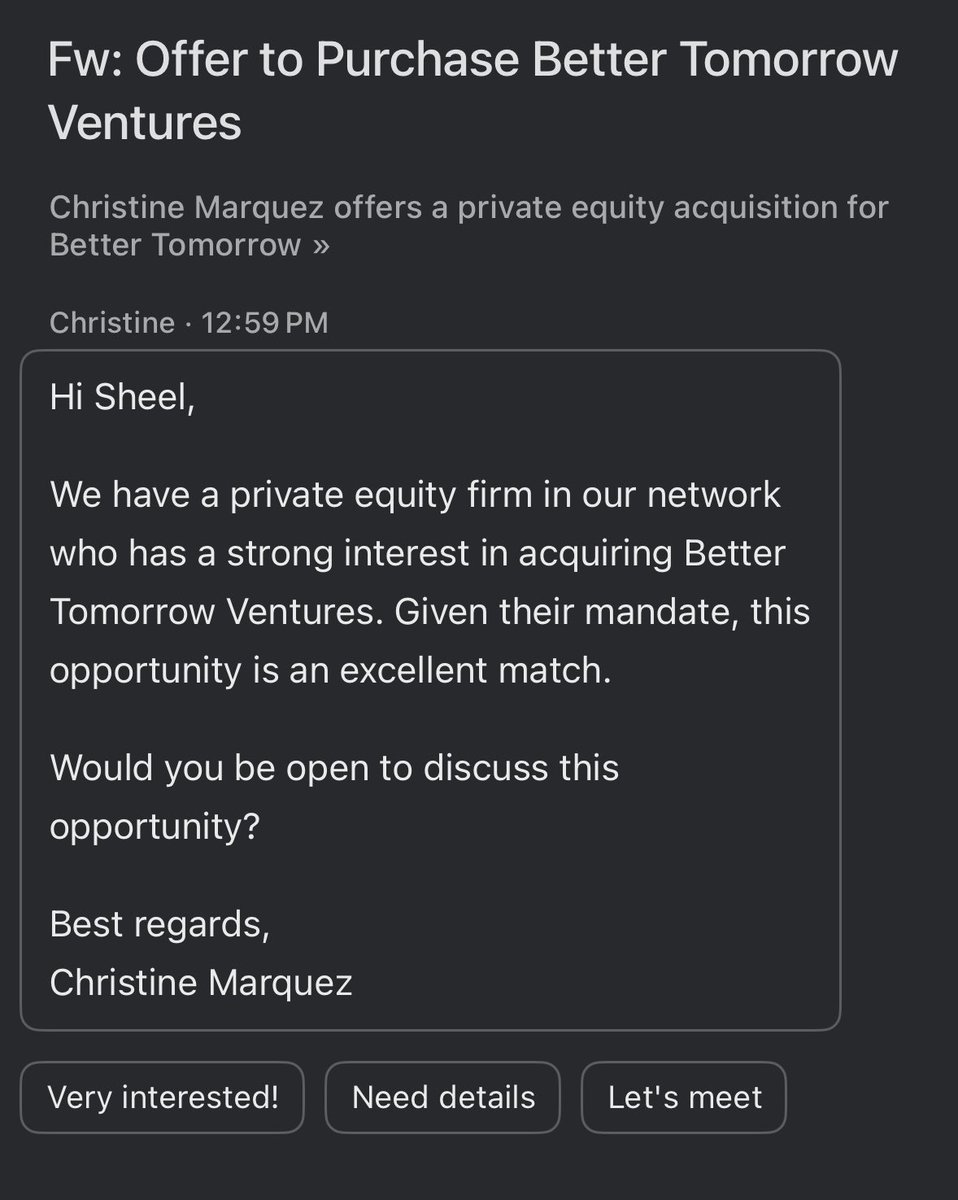Reply with "Very interested!" suggestion
The image size is (958, 1200).
162,1097
